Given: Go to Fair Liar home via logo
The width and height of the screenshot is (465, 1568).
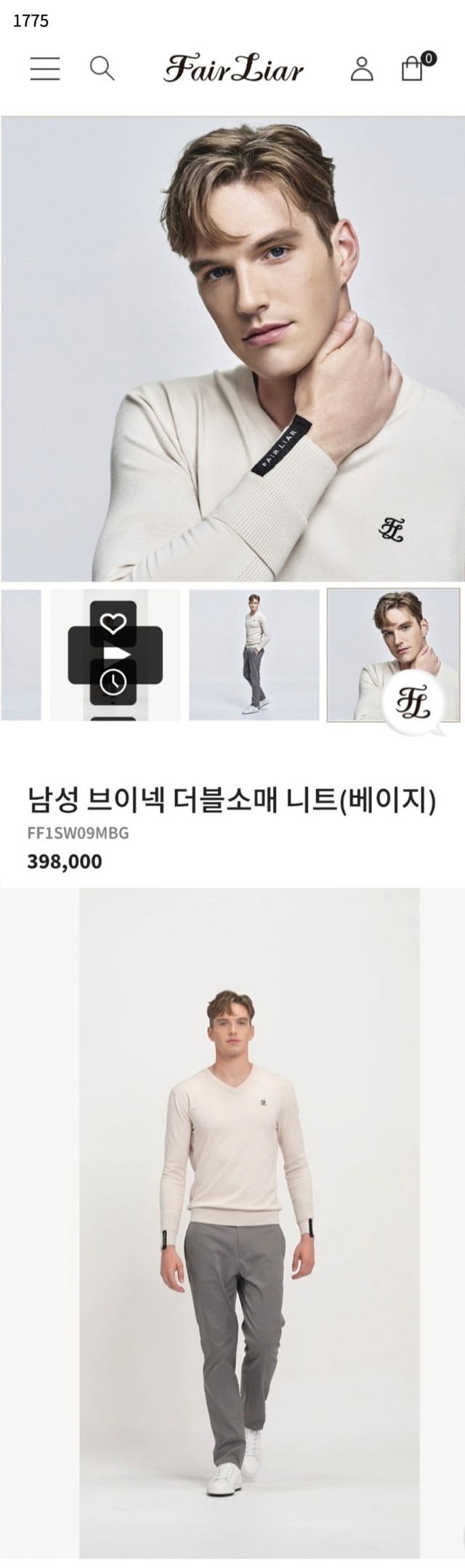Looking at the screenshot, I should pyautogui.click(x=232, y=69).
